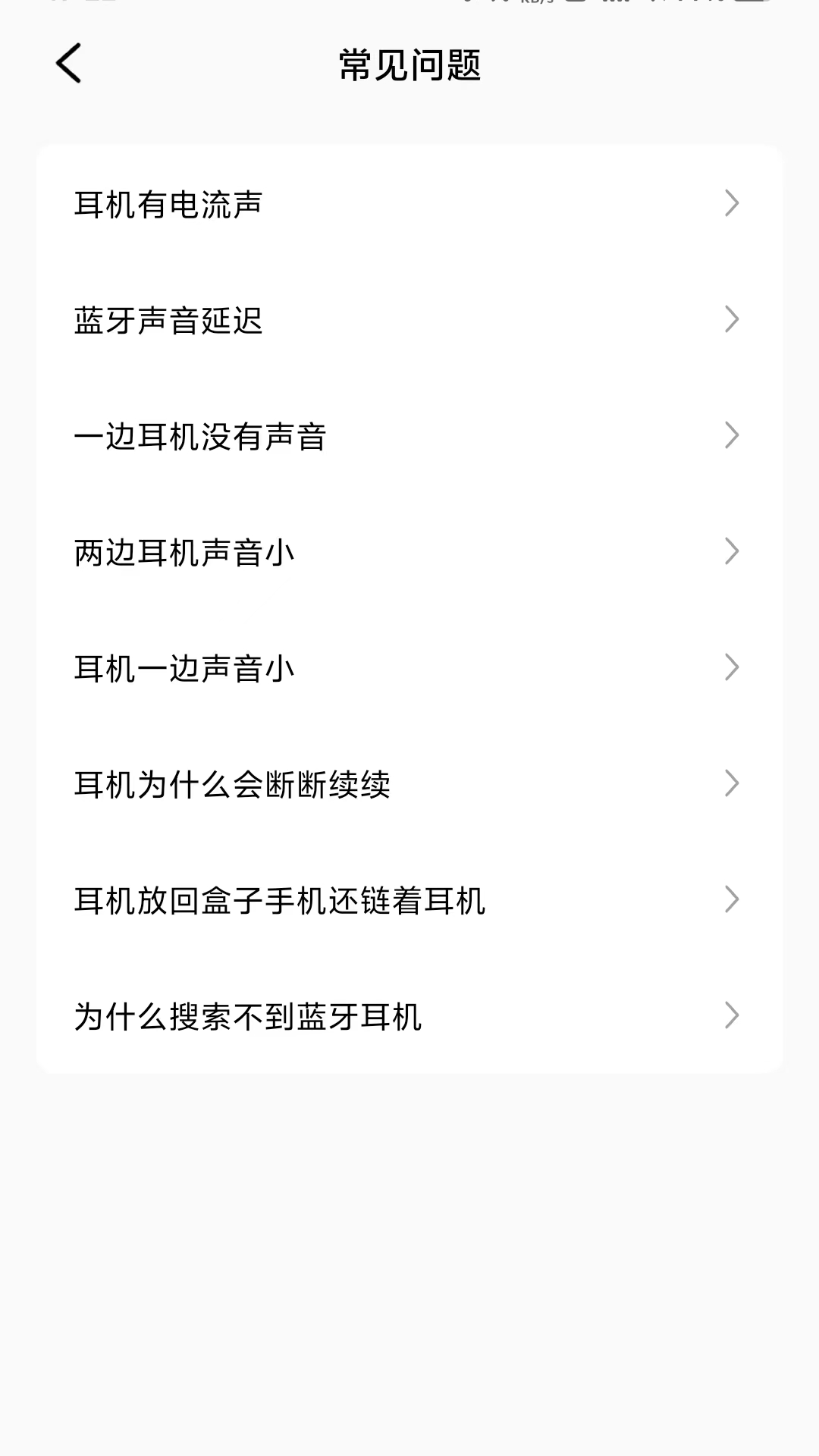Open the 蓝牙声音延迟 question

pyautogui.click(x=168, y=318)
